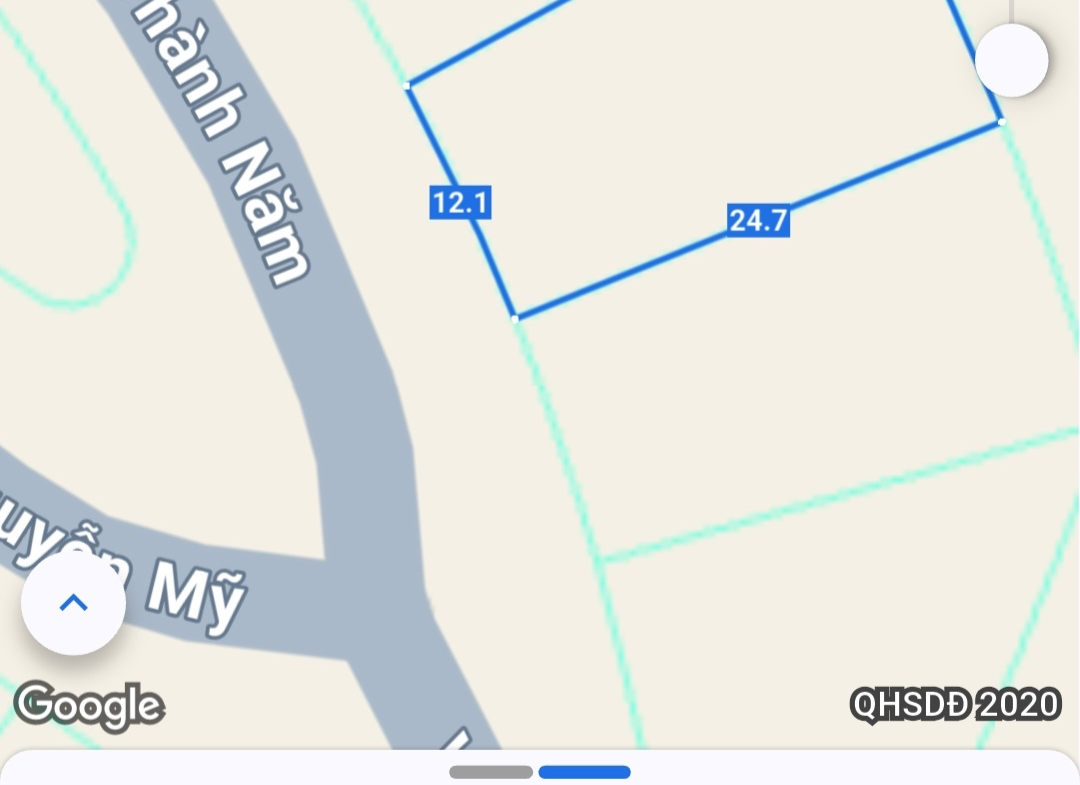Screen dimensions: 1080x785
Task: Tap the round slider handle at top right
Action: pos(1011,60)
